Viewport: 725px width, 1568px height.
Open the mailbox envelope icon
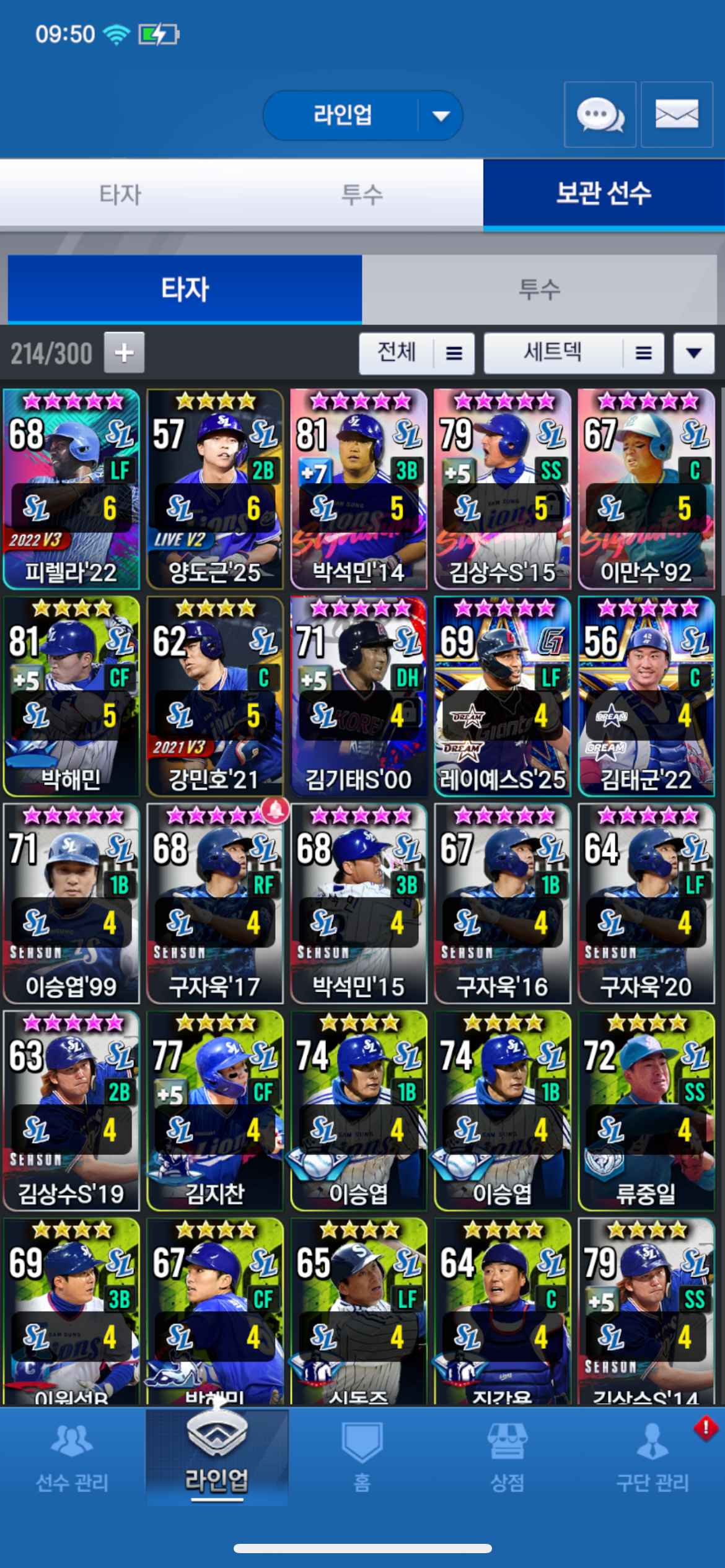(677, 115)
